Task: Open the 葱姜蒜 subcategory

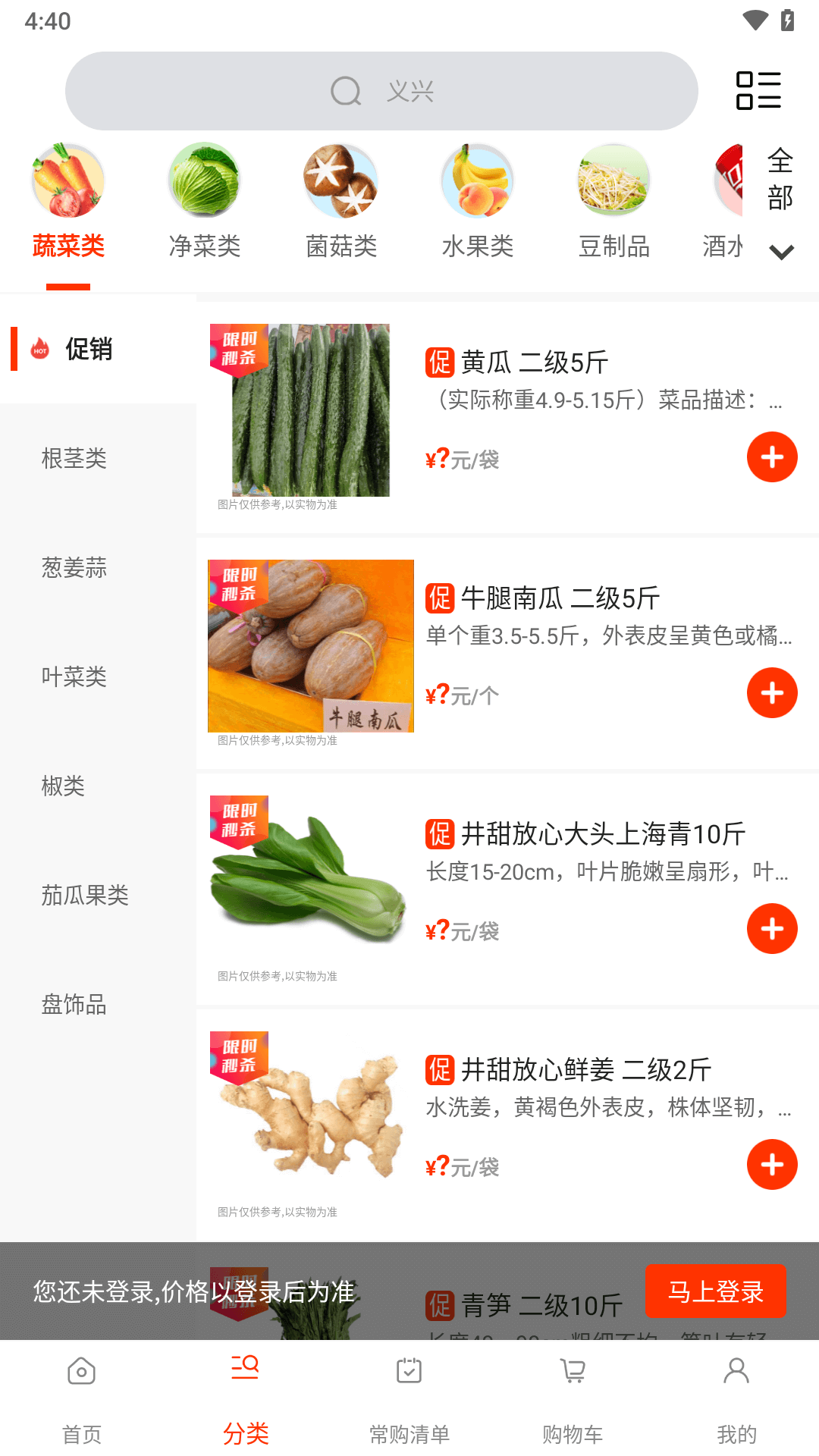Action: [x=74, y=567]
